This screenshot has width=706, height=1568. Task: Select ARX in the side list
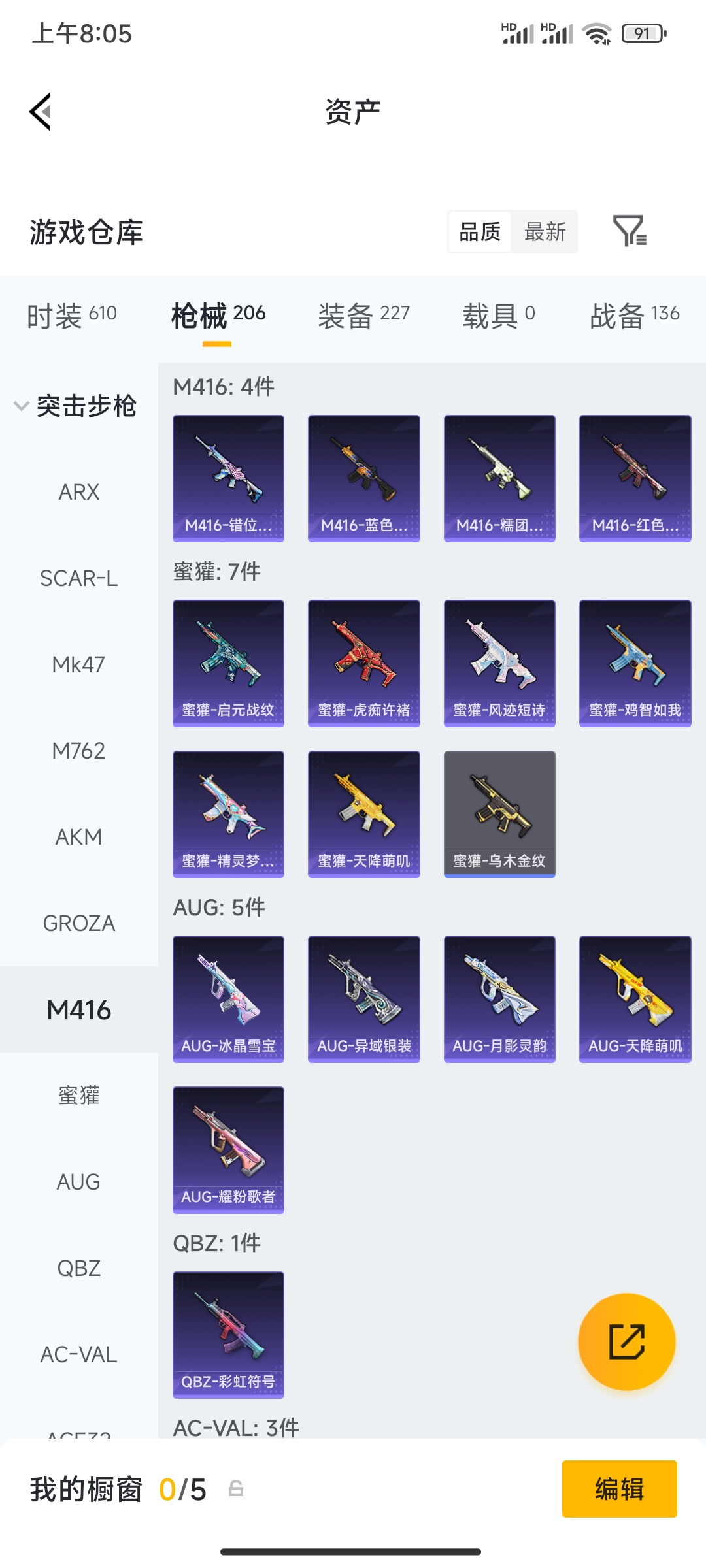[79, 492]
